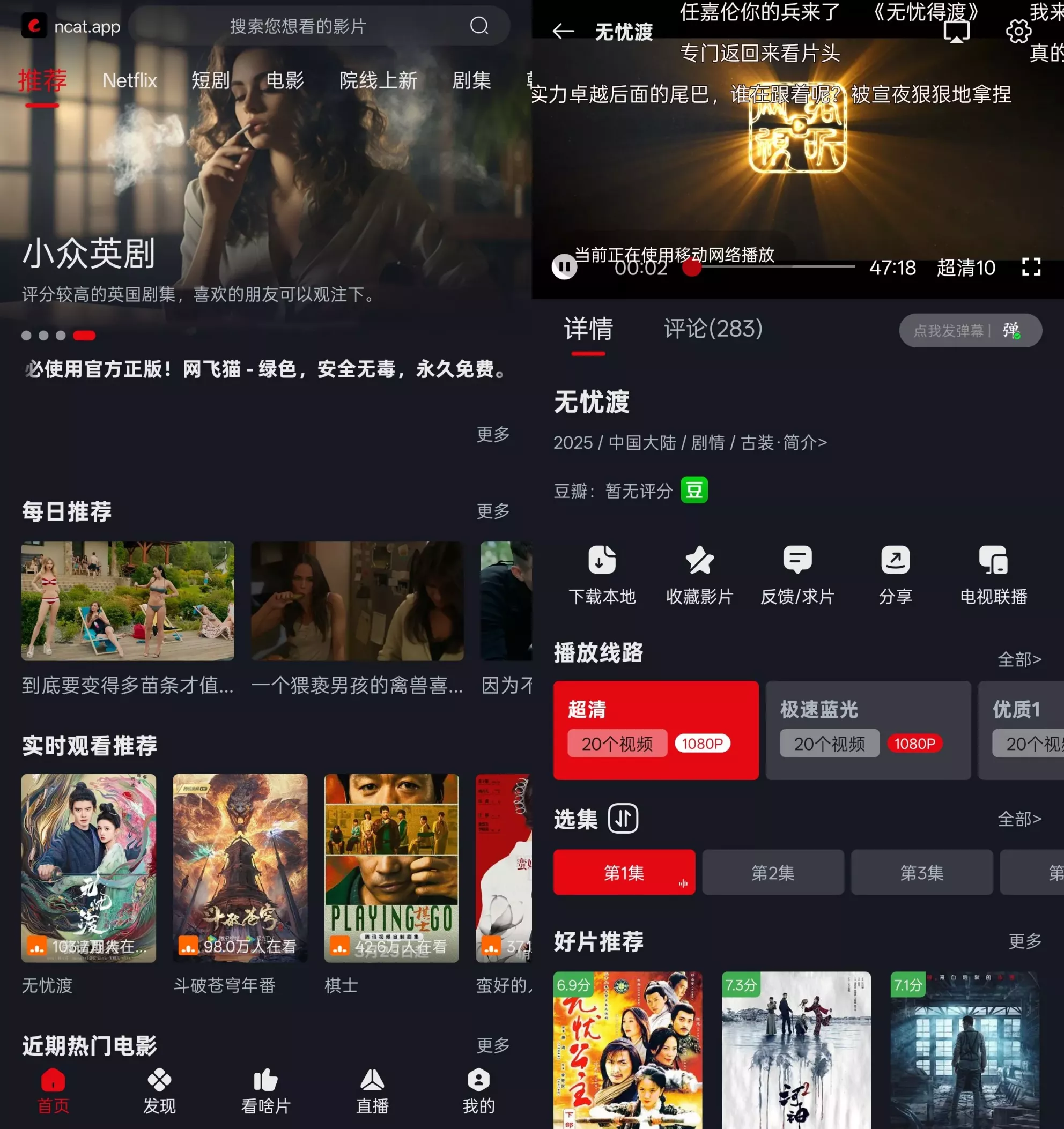Open the 发现 bottom navigation tab
Screen dimensions: 1064x1129
(159, 1091)
